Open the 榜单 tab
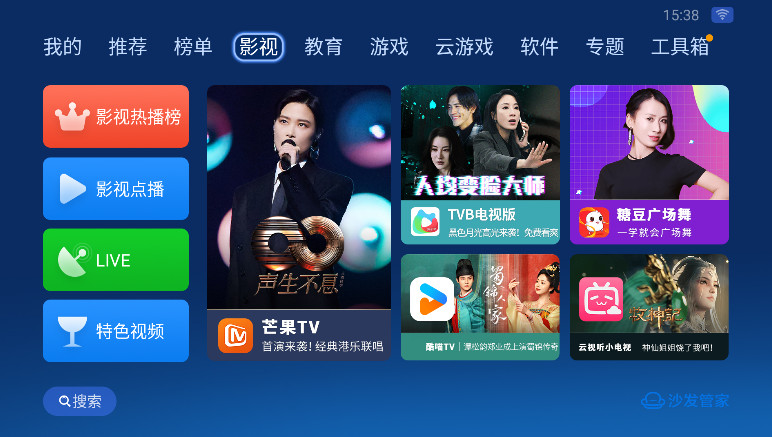 coord(193,47)
